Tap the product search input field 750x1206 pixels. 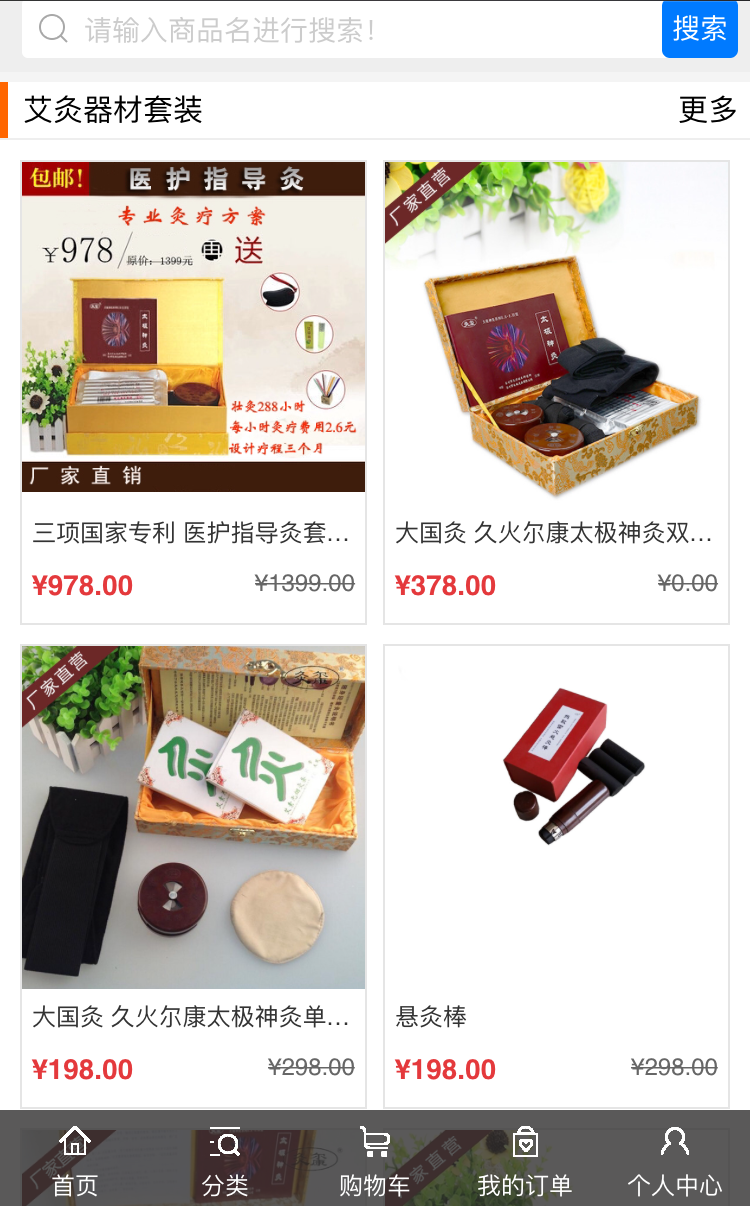pyautogui.click(x=360, y=30)
